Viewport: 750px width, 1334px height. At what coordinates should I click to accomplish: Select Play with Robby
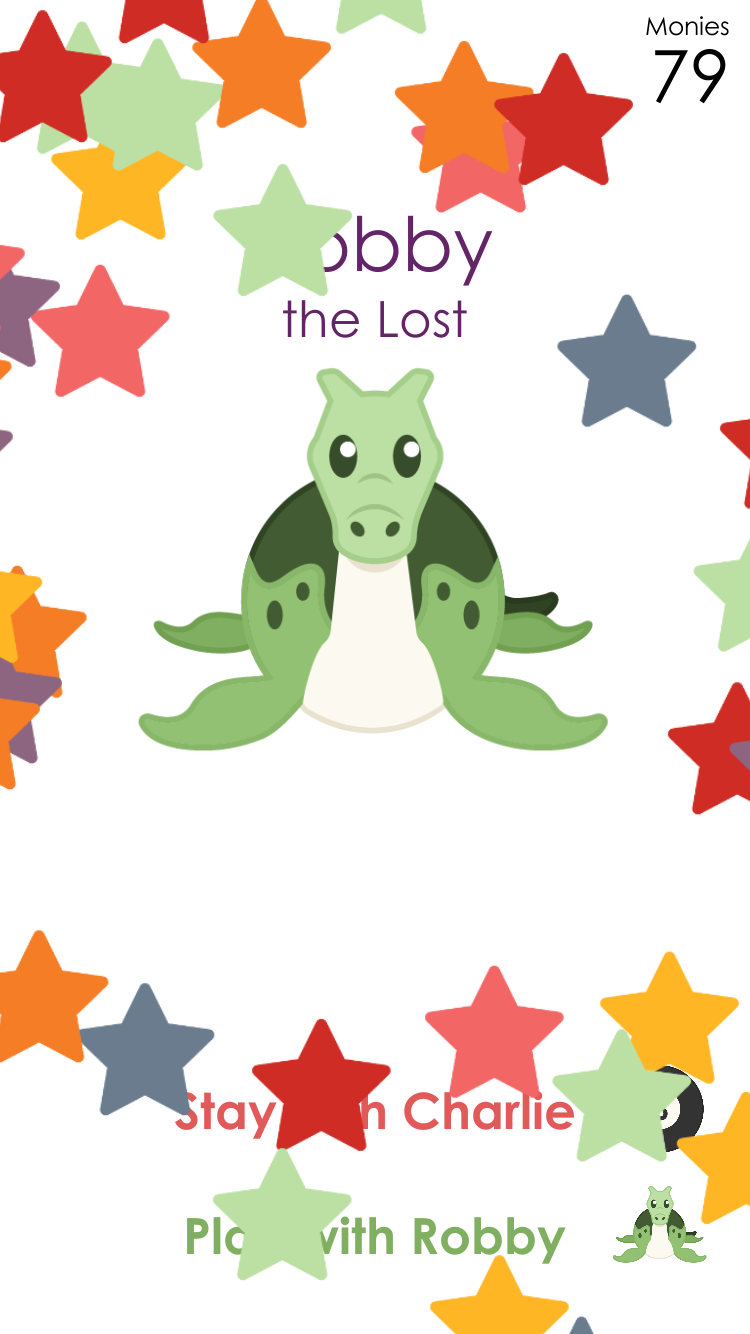pos(375,1237)
